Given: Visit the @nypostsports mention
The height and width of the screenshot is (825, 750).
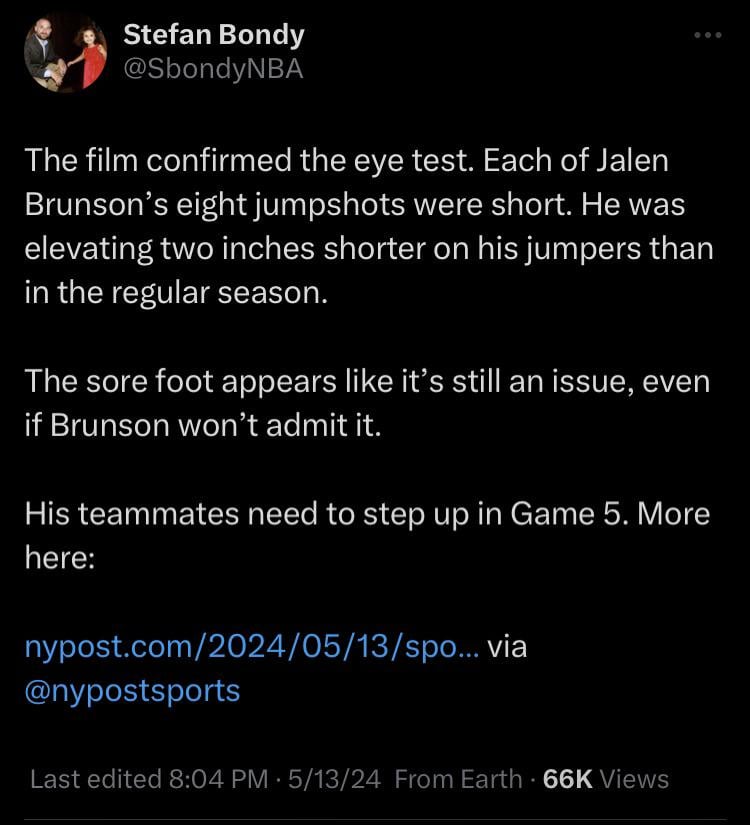Looking at the screenshot, I should [132, 690].
